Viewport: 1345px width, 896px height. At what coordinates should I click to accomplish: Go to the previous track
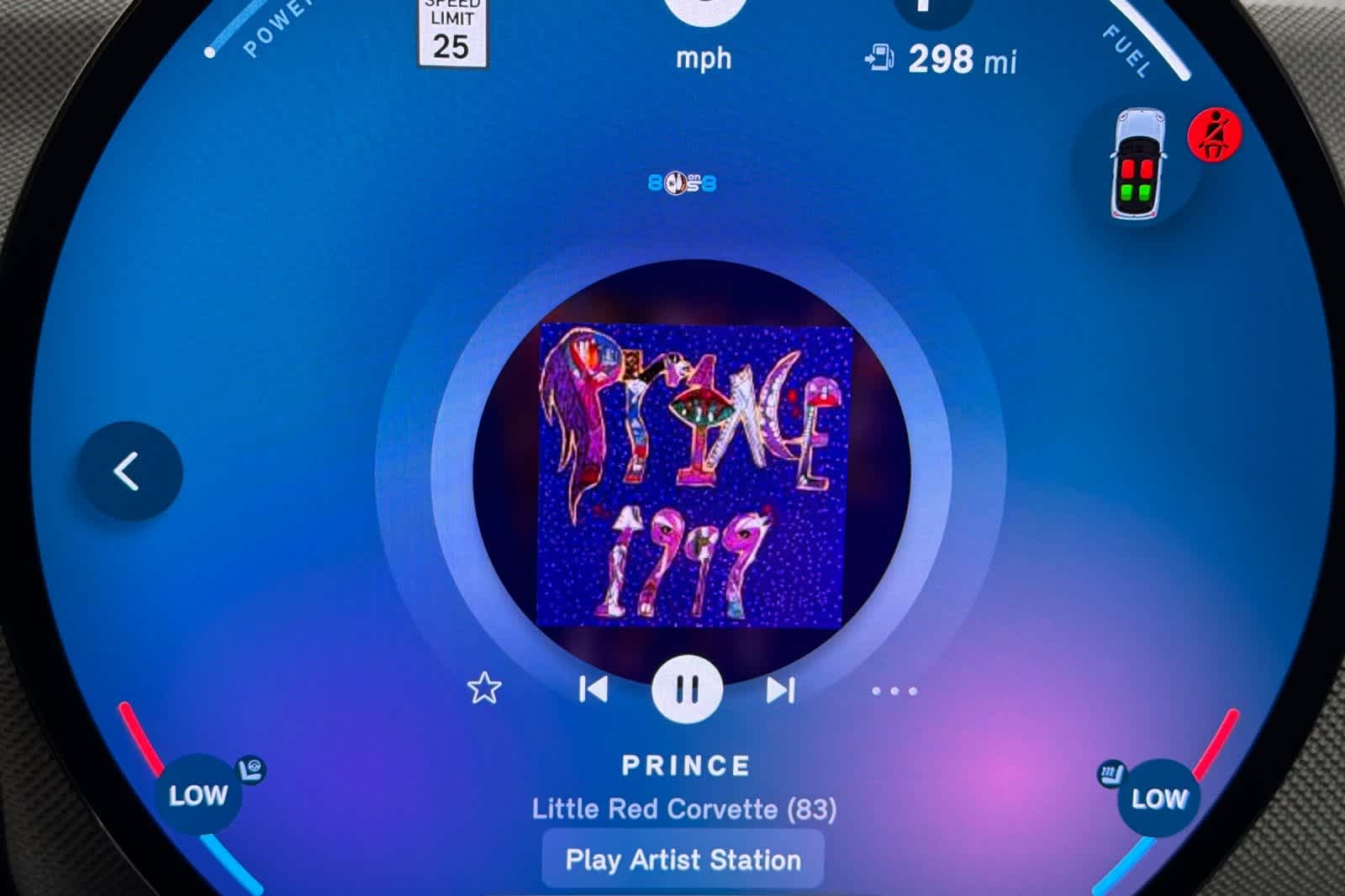point(593,690)
